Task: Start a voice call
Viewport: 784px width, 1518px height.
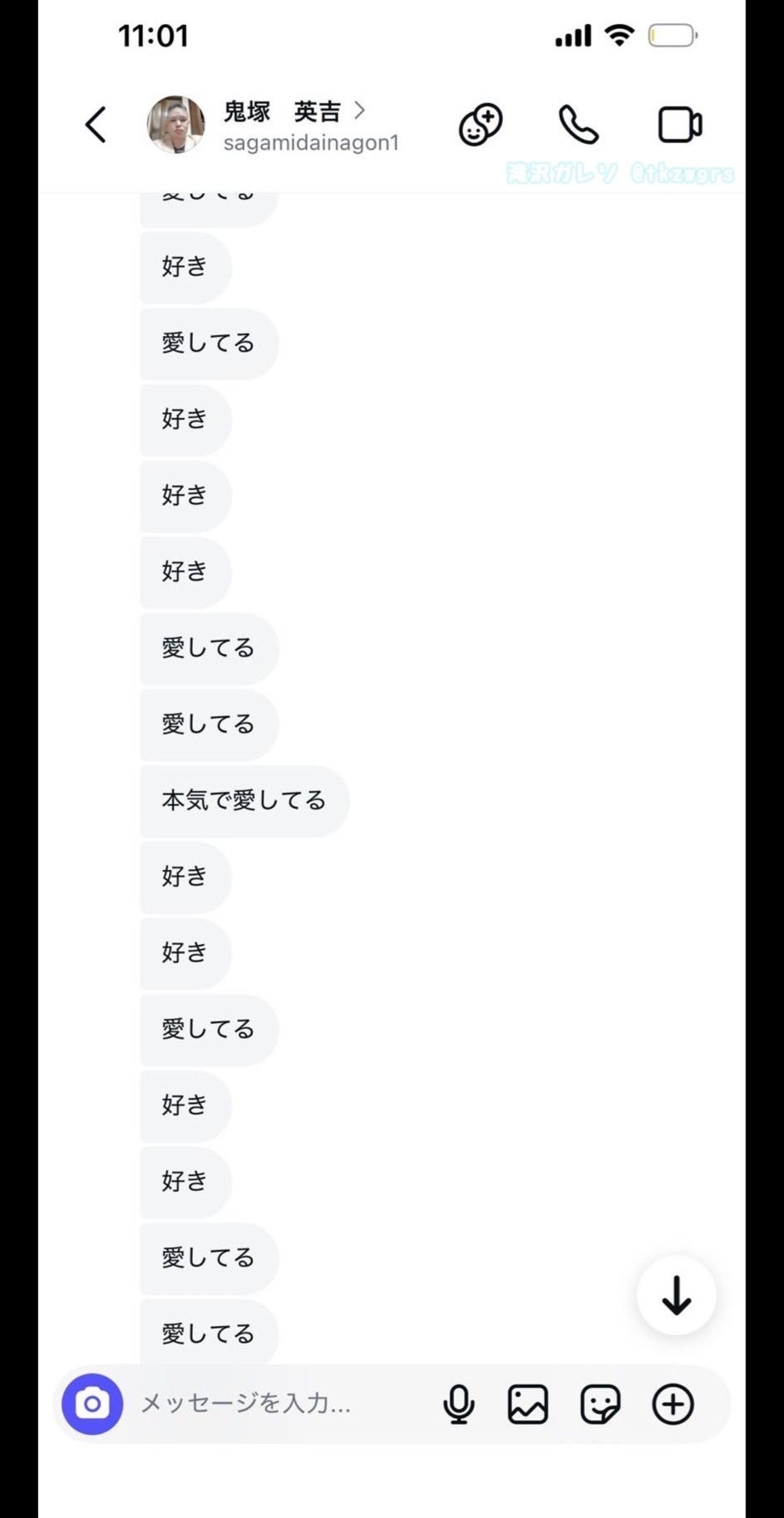Action: coord(578,125)
